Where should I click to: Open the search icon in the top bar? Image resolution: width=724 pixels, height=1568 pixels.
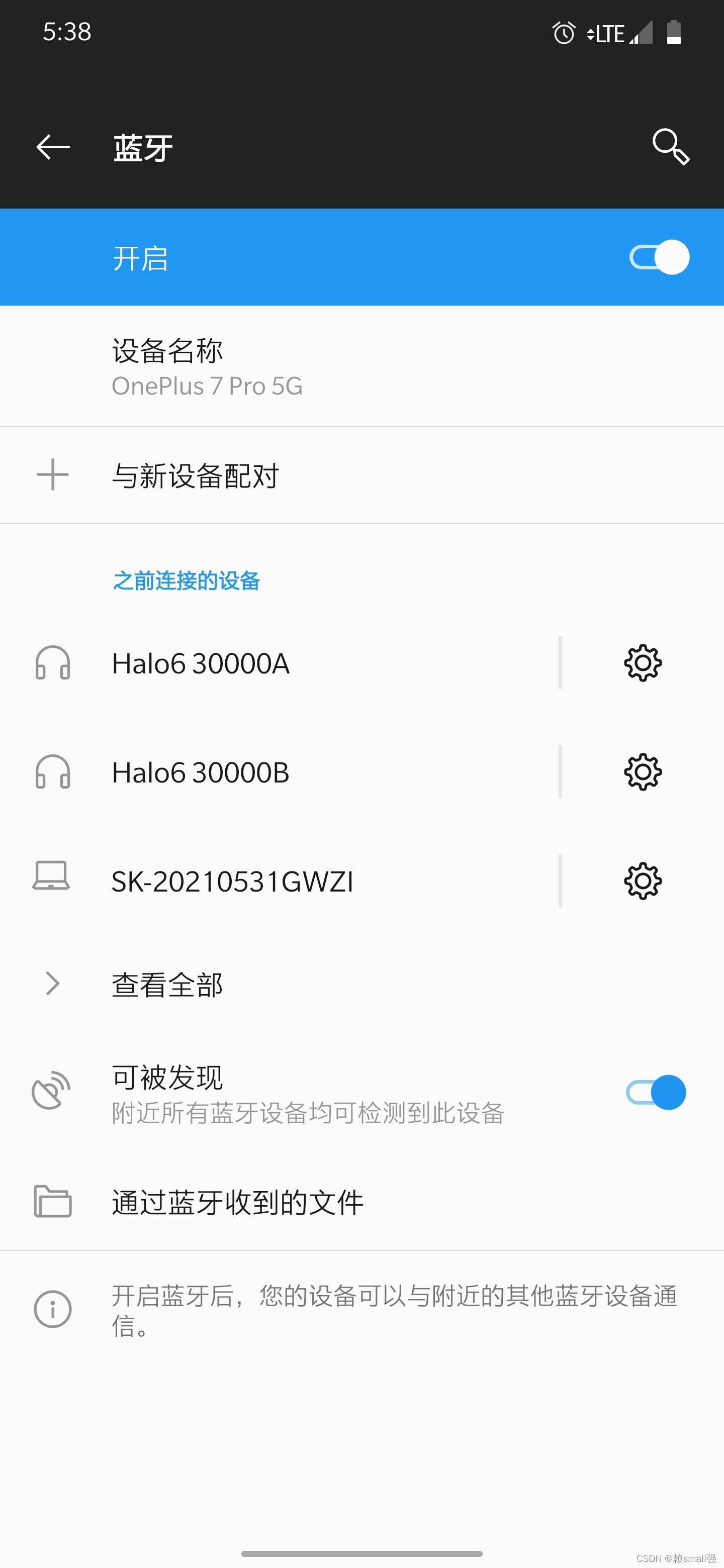click(x=670, y=147)
